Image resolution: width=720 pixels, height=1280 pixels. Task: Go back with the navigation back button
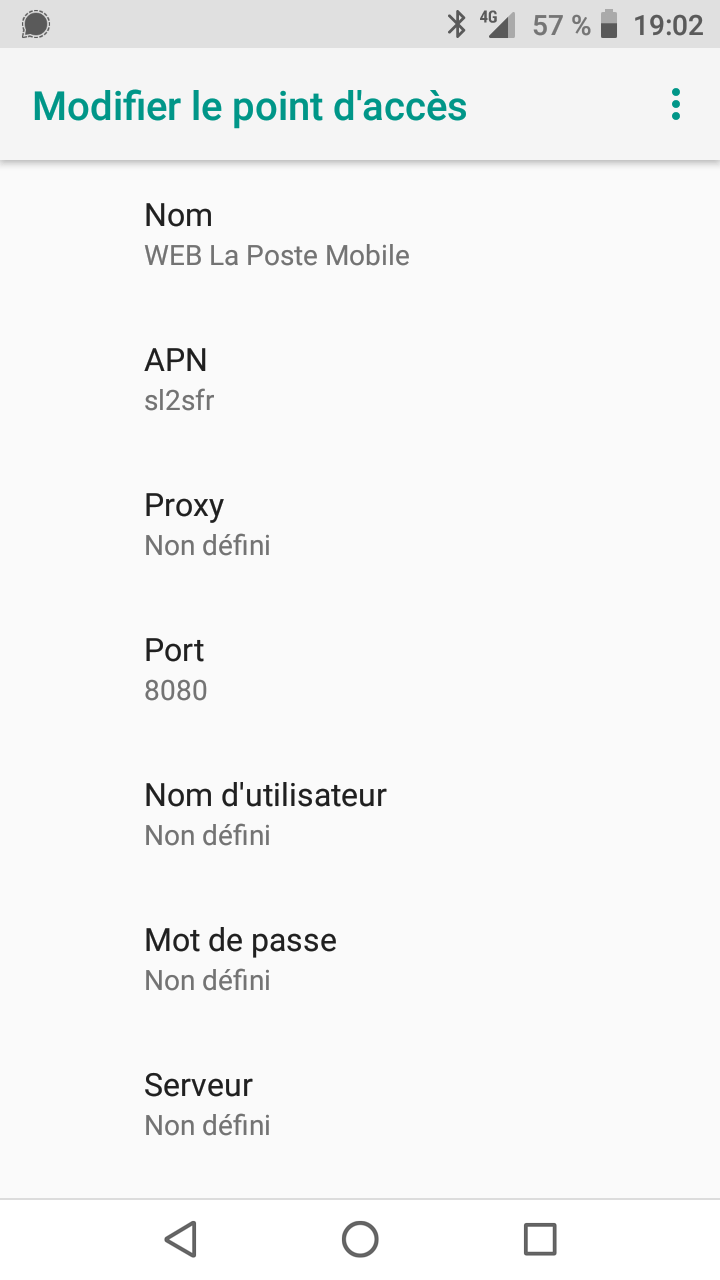click(x=180, y=1239)
